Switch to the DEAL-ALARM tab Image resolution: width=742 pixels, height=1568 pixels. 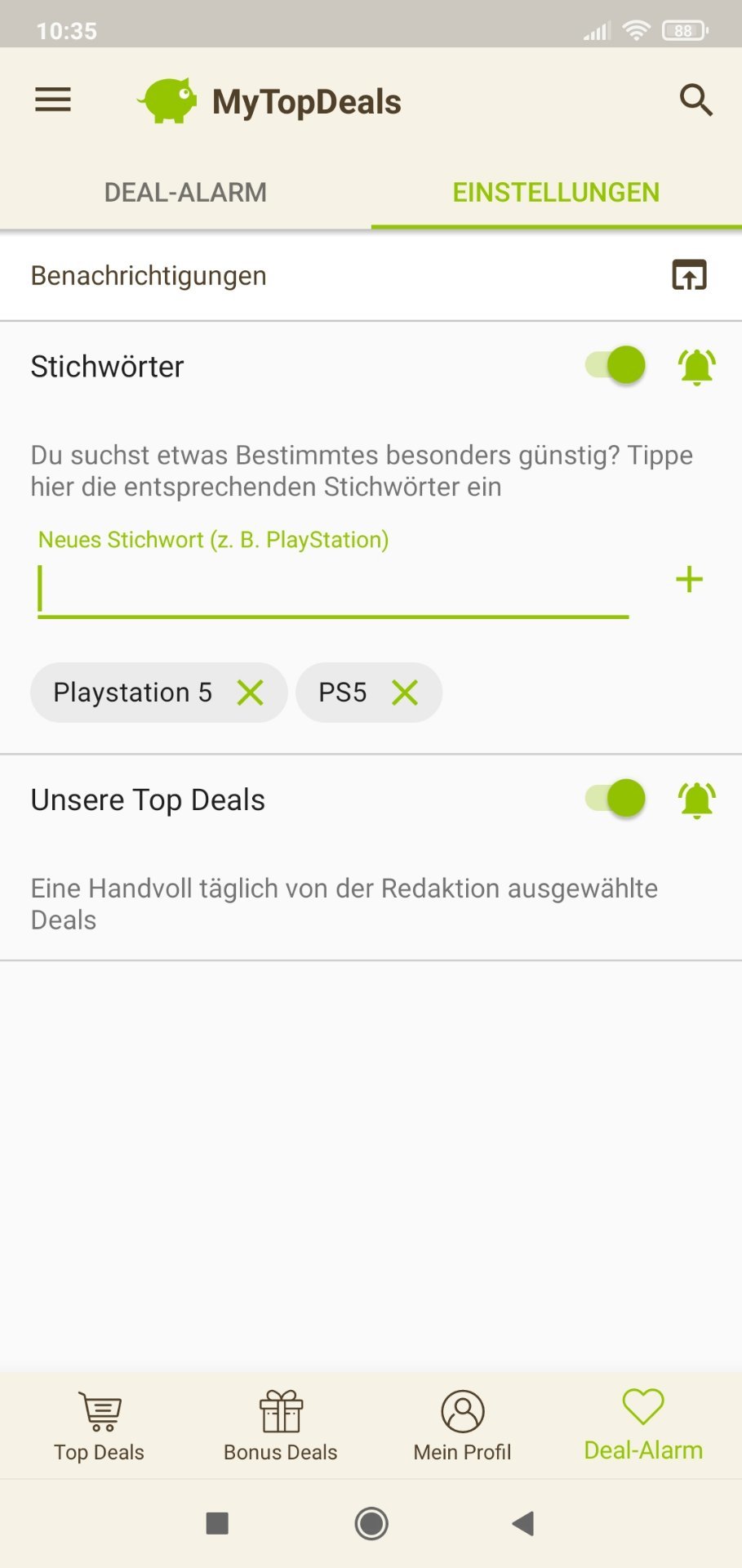pos(185,193)
